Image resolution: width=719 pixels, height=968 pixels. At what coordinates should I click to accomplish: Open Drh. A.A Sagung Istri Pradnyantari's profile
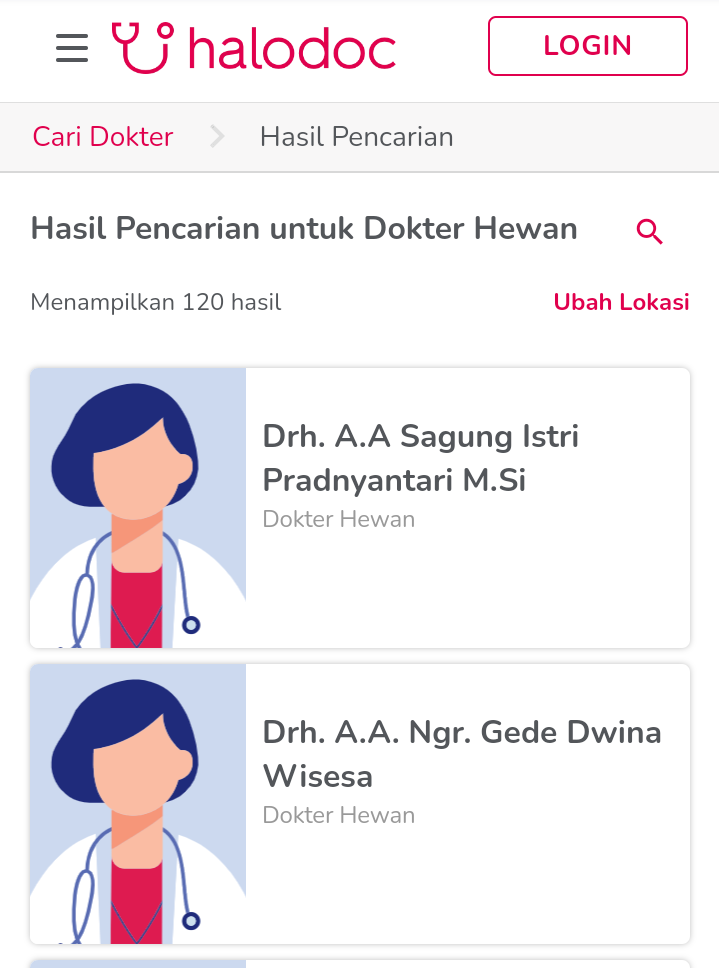[x=420, y=458]
